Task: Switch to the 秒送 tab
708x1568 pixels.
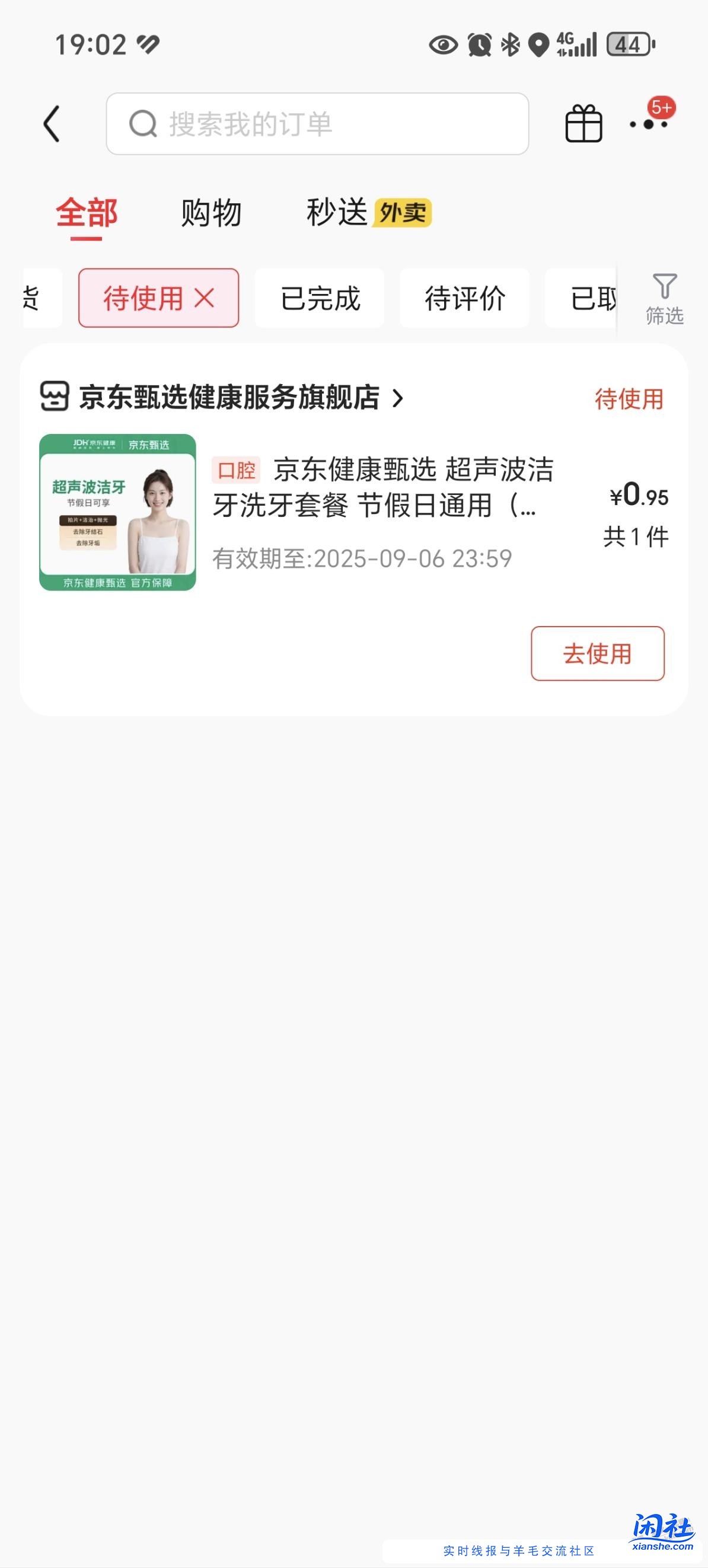Action: pyautogui.click(x=336, y=213)
